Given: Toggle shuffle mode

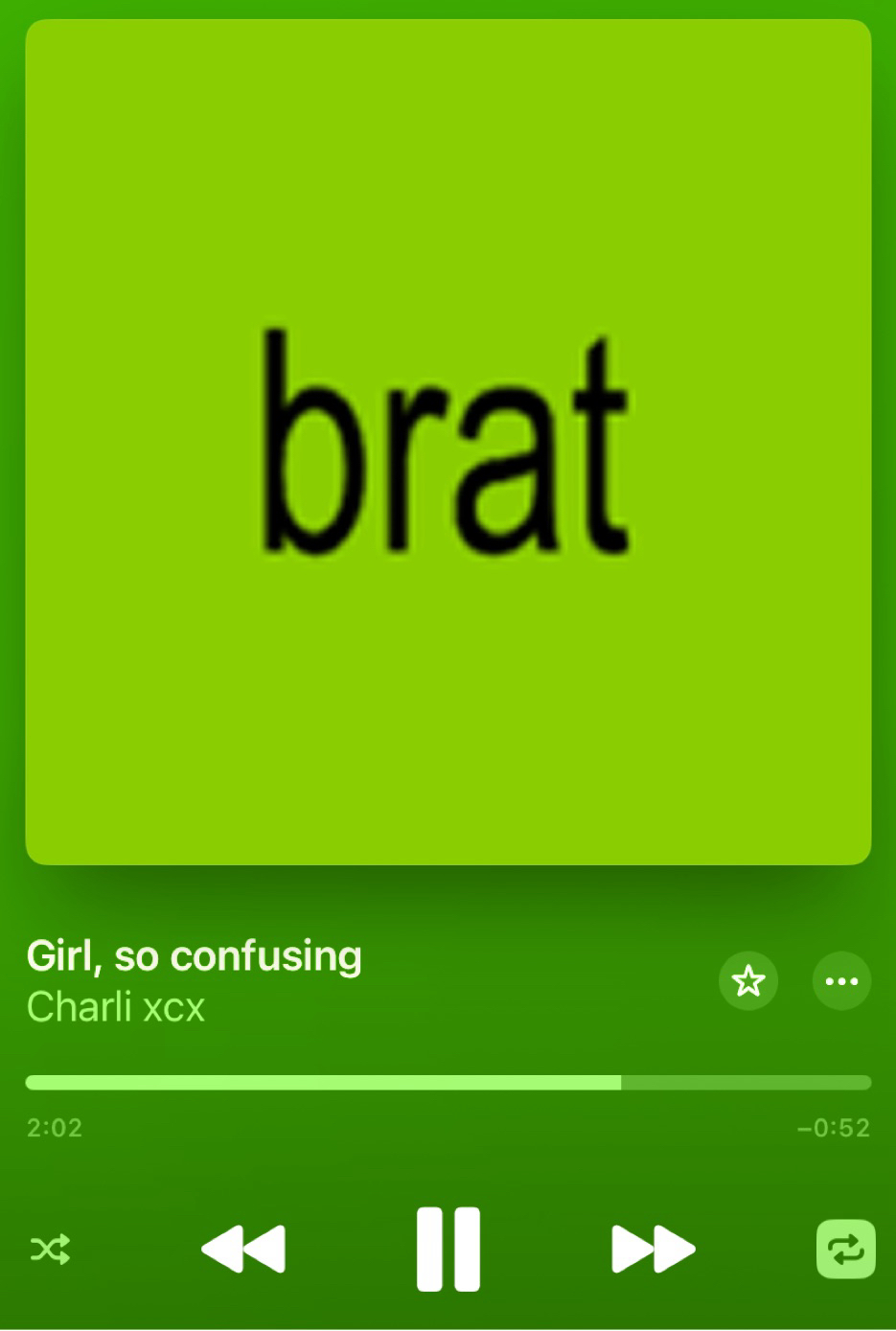Looking at the screenshot, I should (50, 1250).
